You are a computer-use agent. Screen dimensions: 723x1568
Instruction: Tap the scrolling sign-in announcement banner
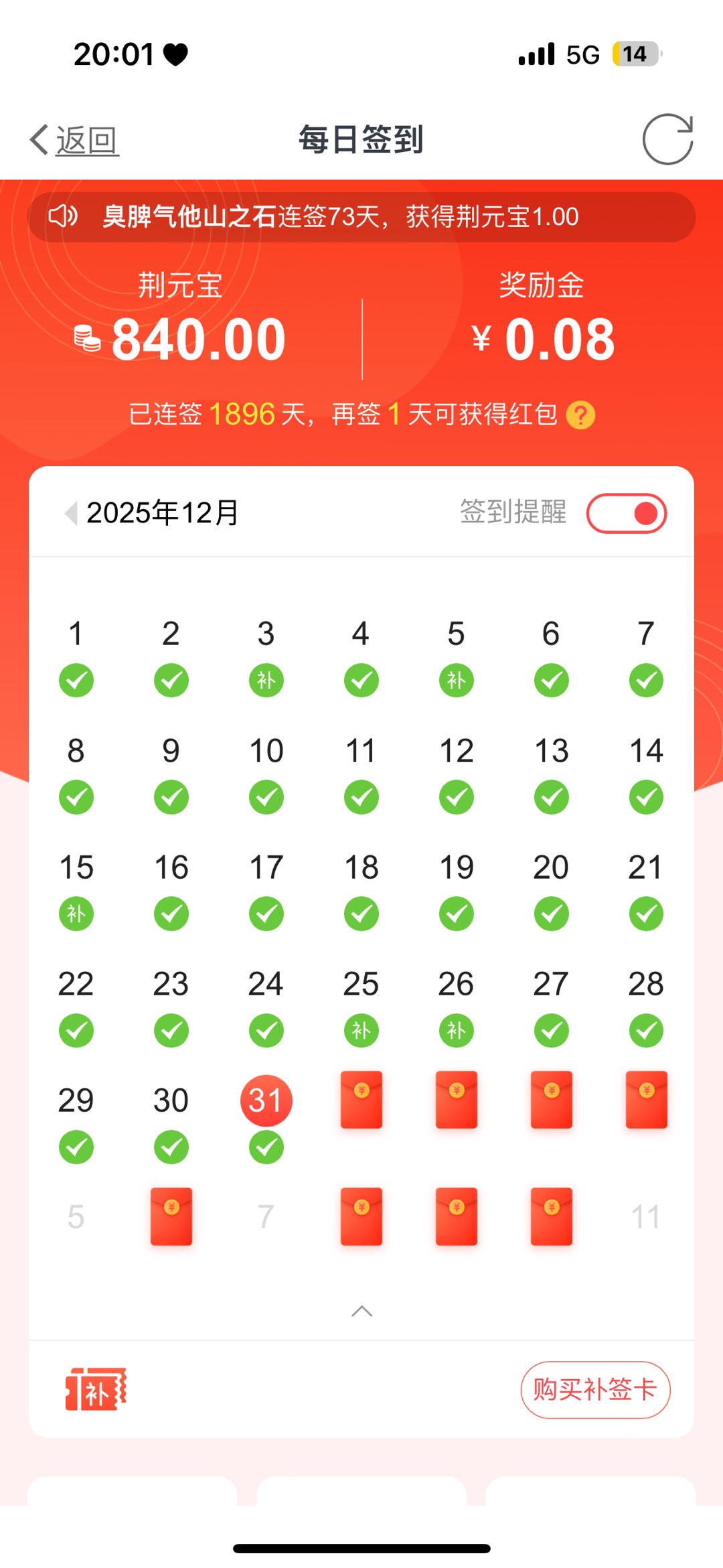click(x=361, y=217)
